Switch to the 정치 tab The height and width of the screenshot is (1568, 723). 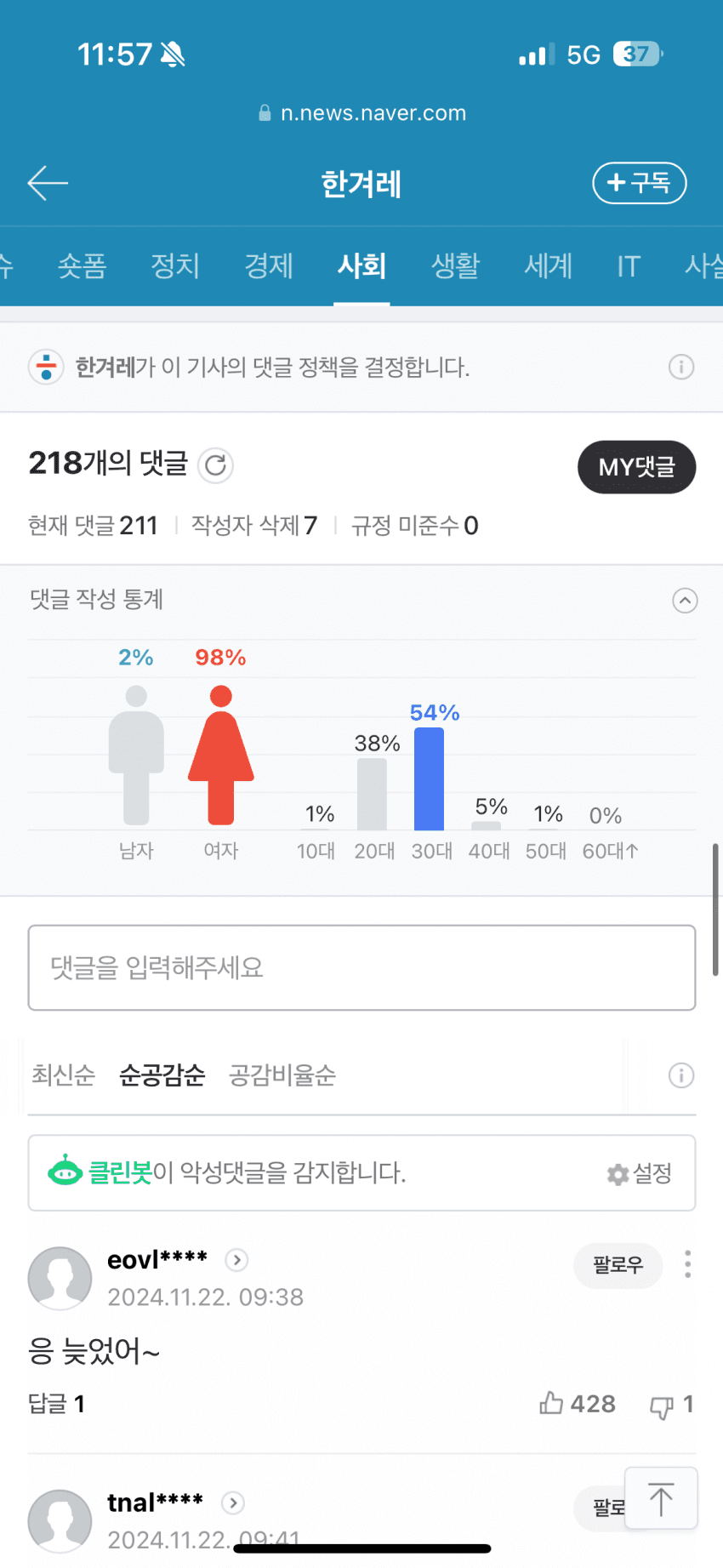(x=174, y=266)
